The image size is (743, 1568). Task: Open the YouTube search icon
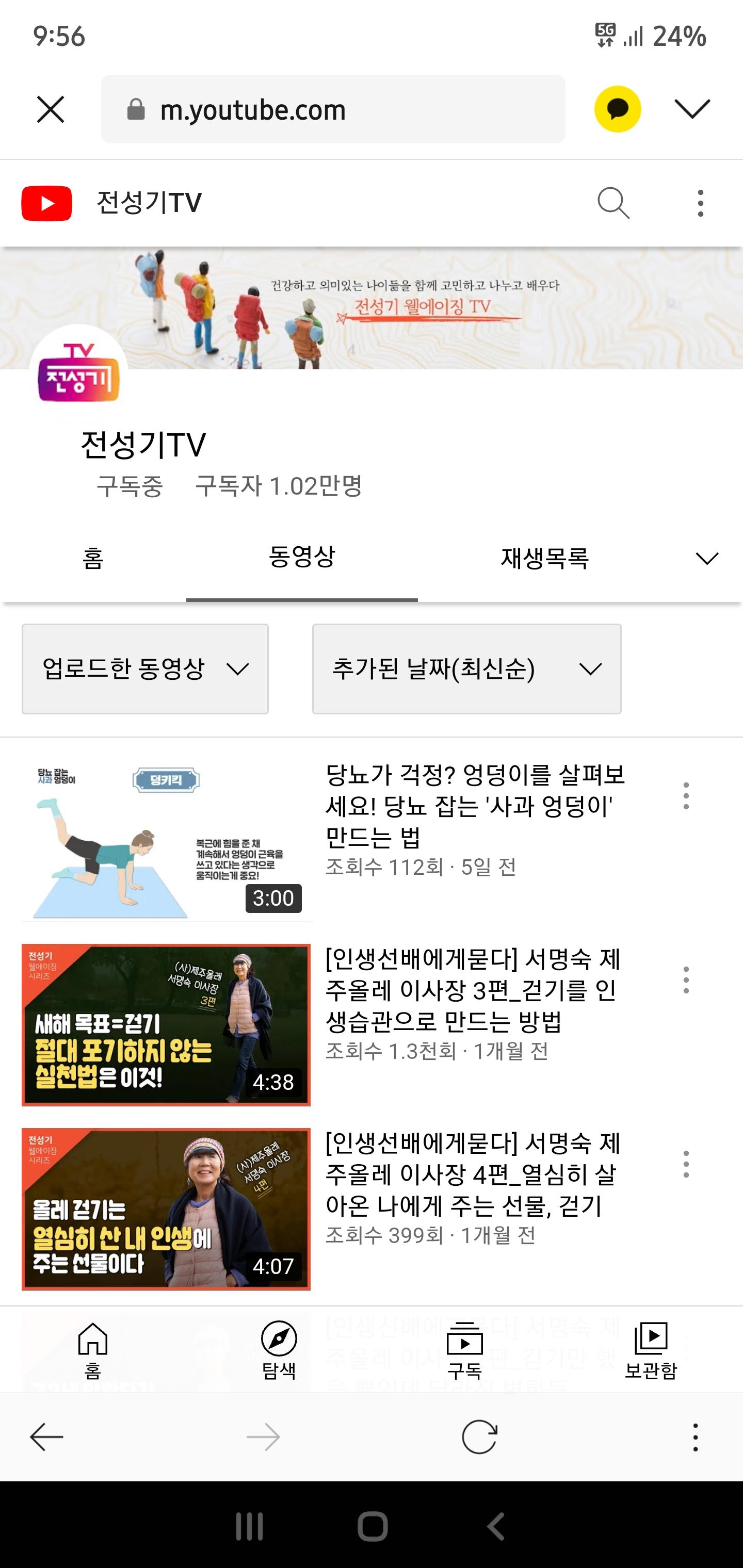point(612,203)
